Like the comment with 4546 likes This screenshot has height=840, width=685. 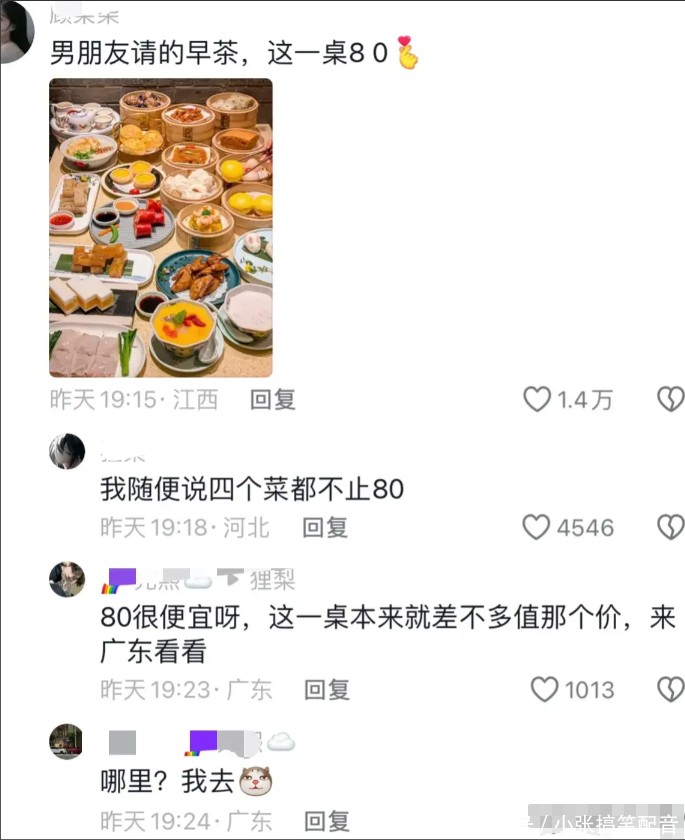point(538,527)
